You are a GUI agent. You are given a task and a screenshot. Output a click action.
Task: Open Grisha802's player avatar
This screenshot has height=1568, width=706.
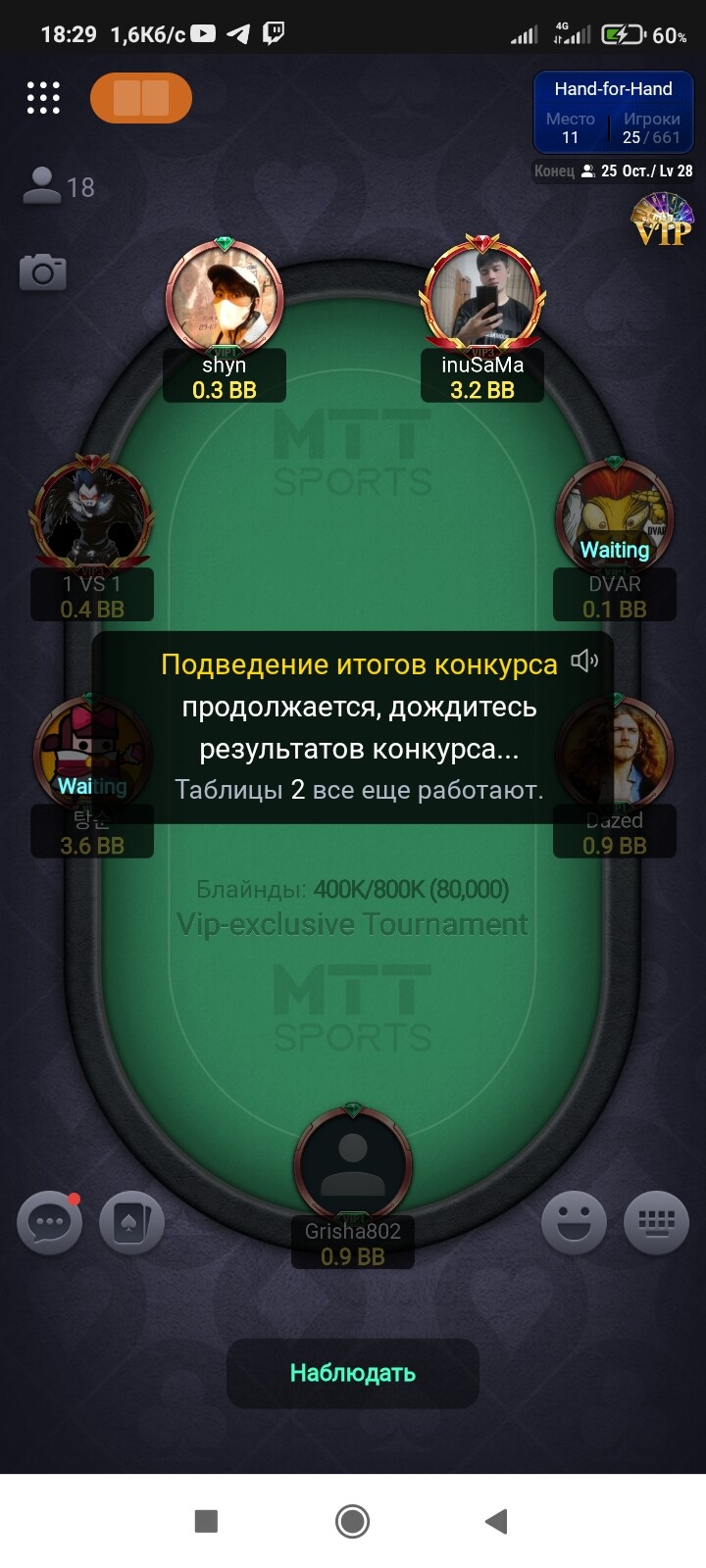[x=353, y=1163]
